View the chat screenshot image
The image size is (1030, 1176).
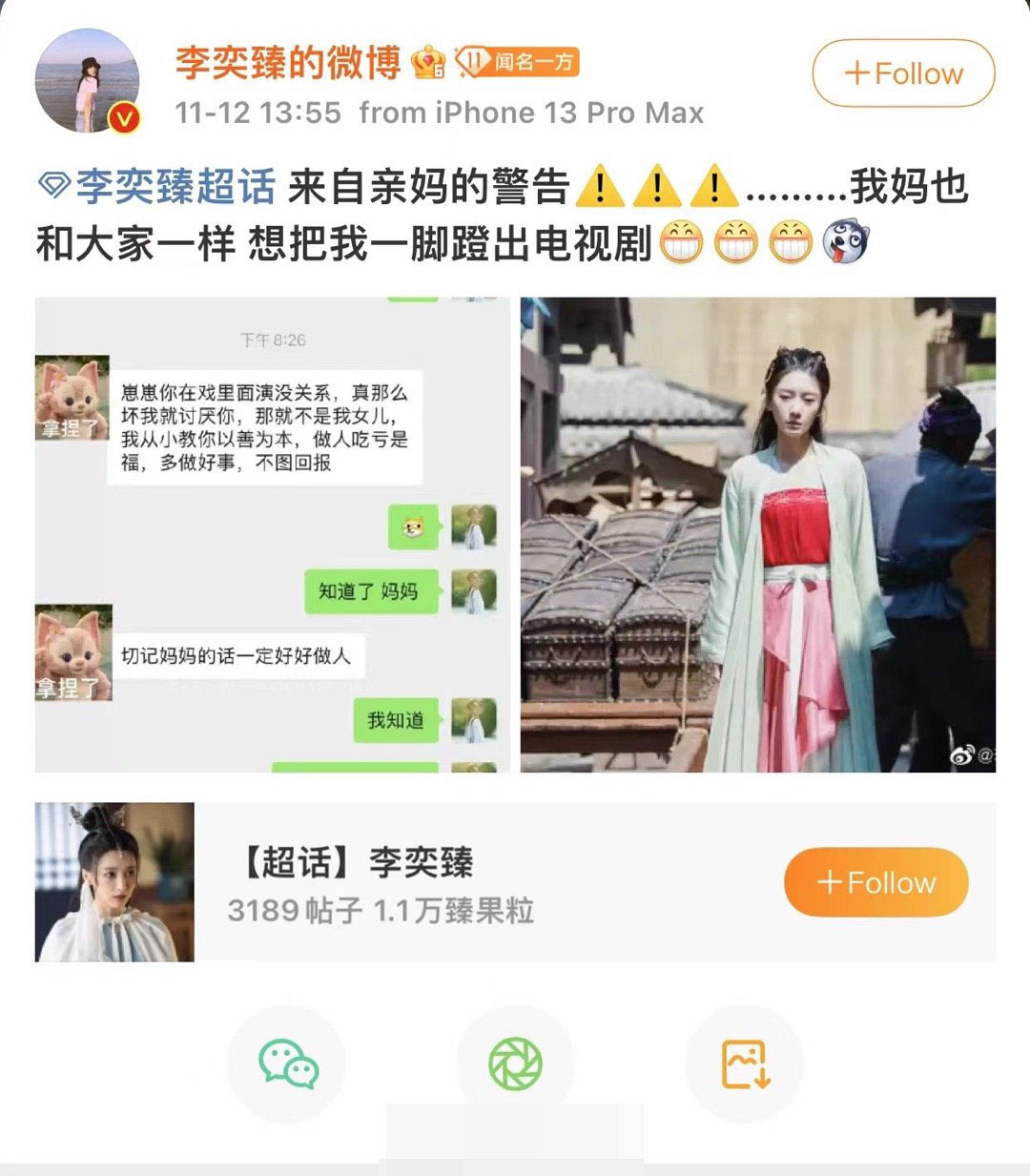(x=273, y=534)
